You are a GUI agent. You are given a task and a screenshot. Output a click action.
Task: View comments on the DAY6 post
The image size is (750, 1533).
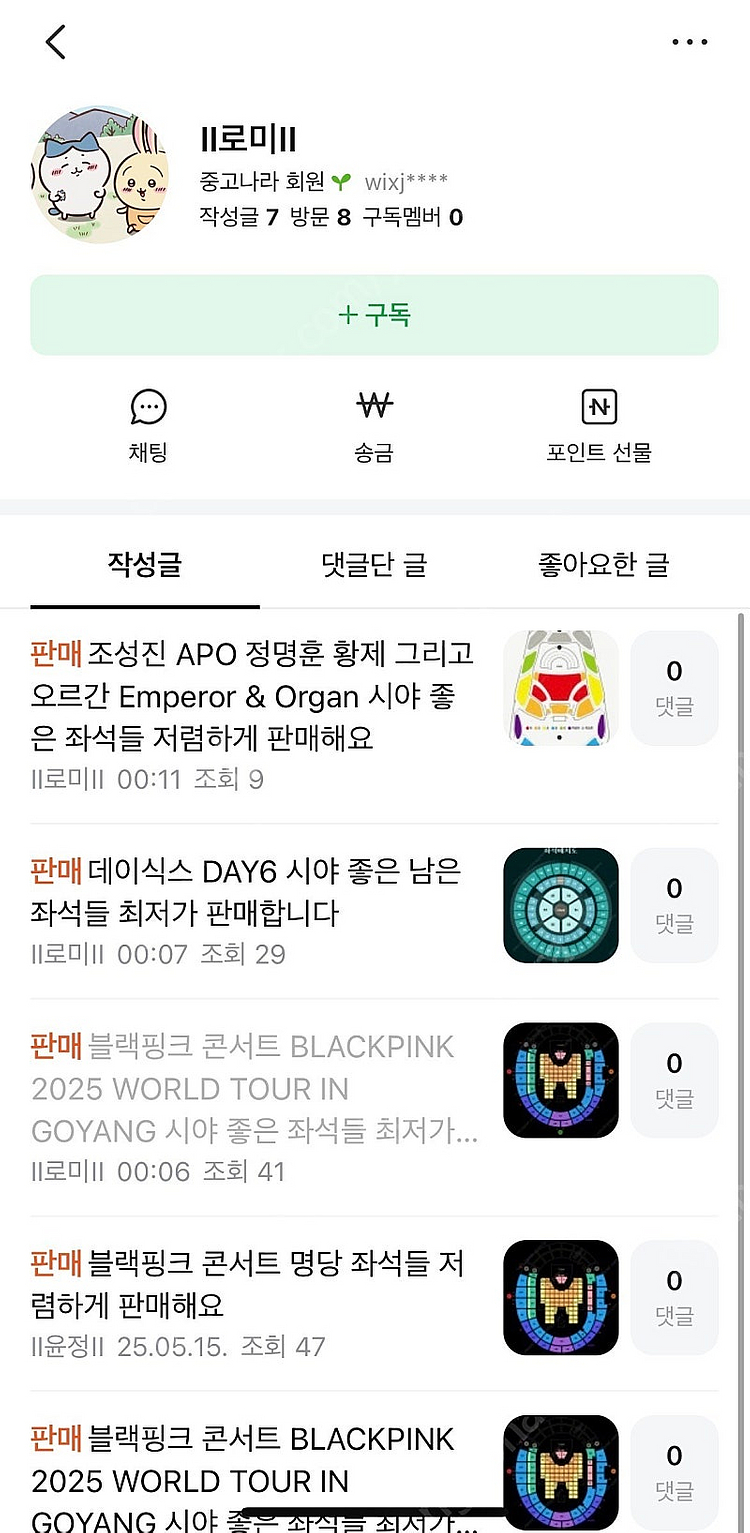pyautogui.click(x=674, y=905)
